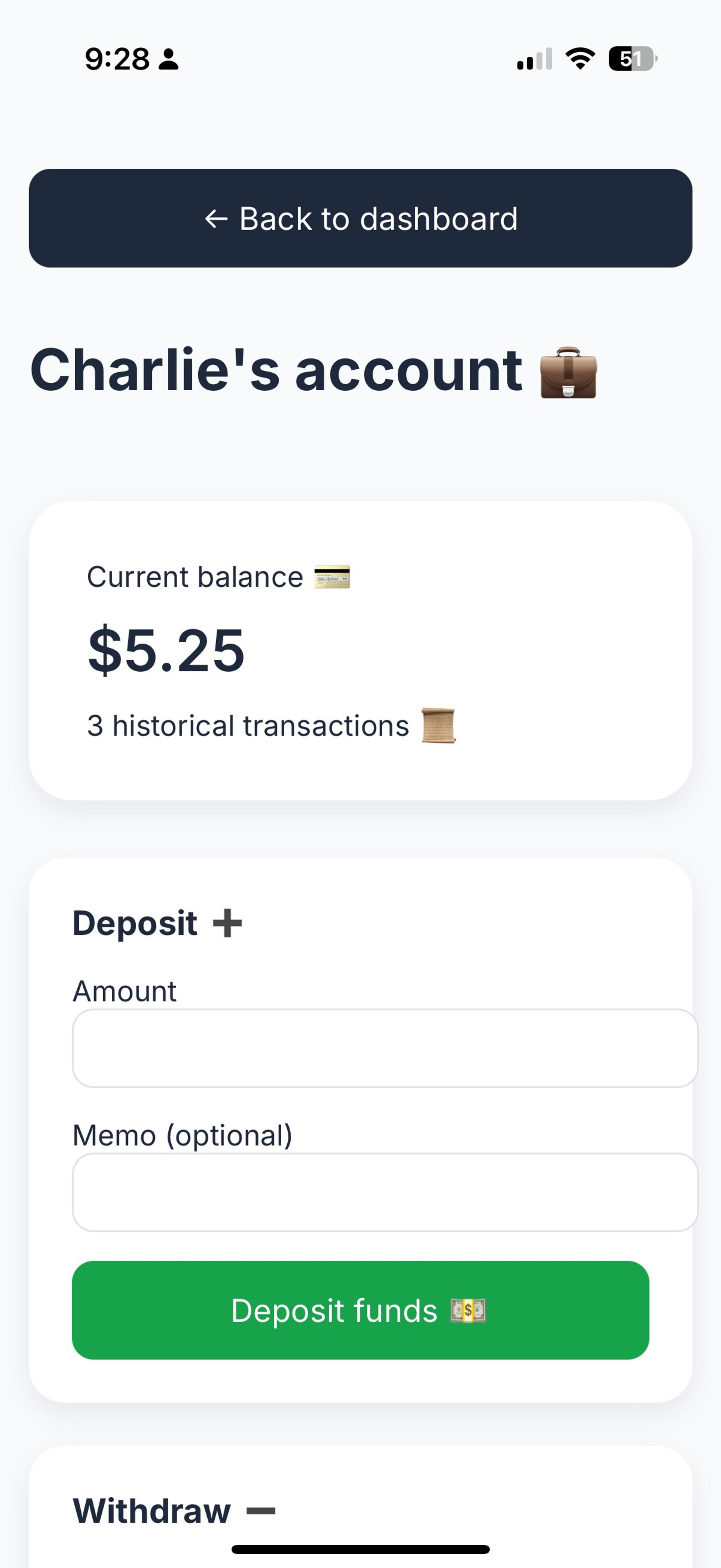This screenshot has width=721, height=1568.
Task: Tap the Deposit funds button
Action: 360,1310
